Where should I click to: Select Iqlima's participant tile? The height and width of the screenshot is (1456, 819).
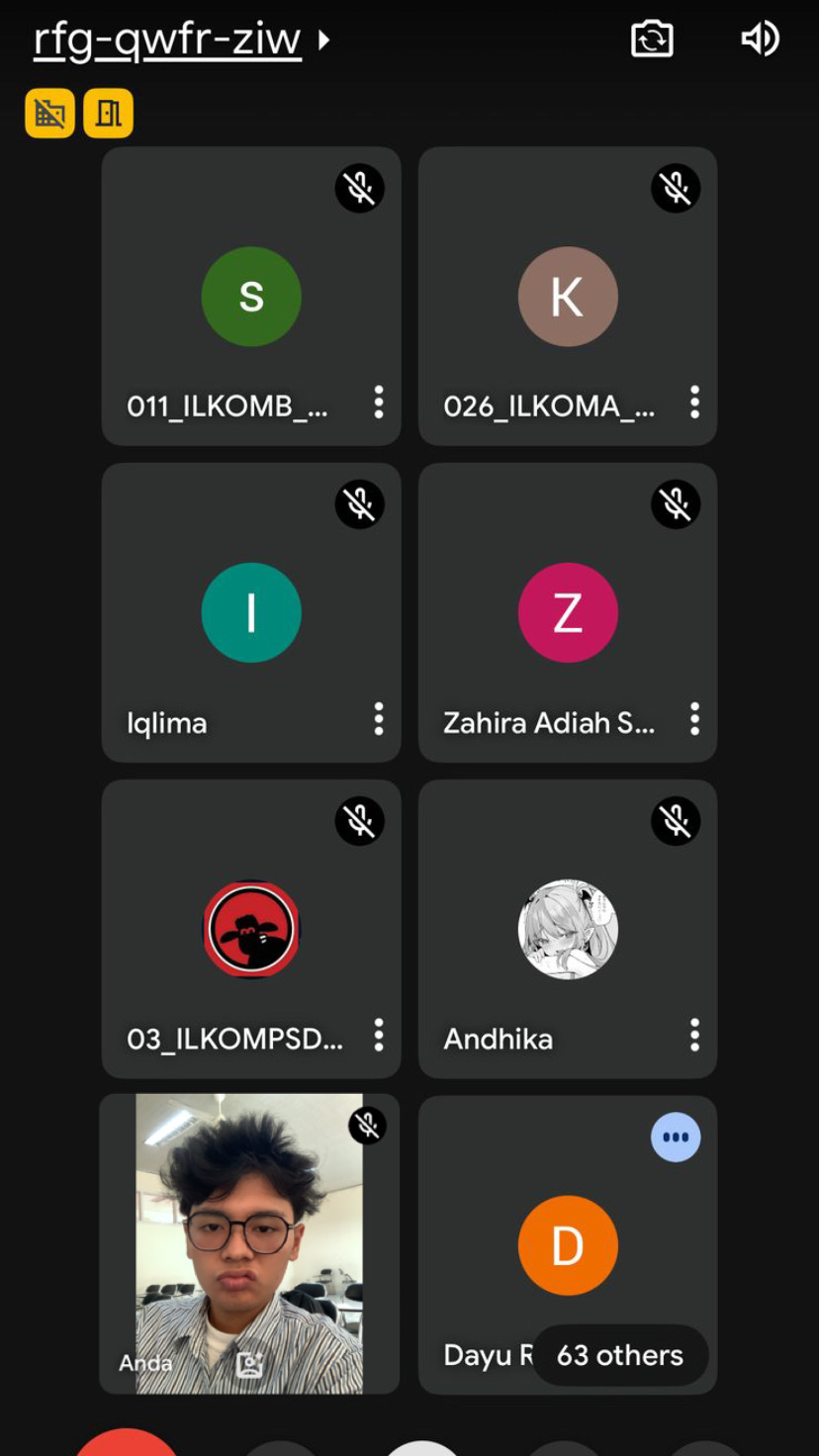coord(251,613)
